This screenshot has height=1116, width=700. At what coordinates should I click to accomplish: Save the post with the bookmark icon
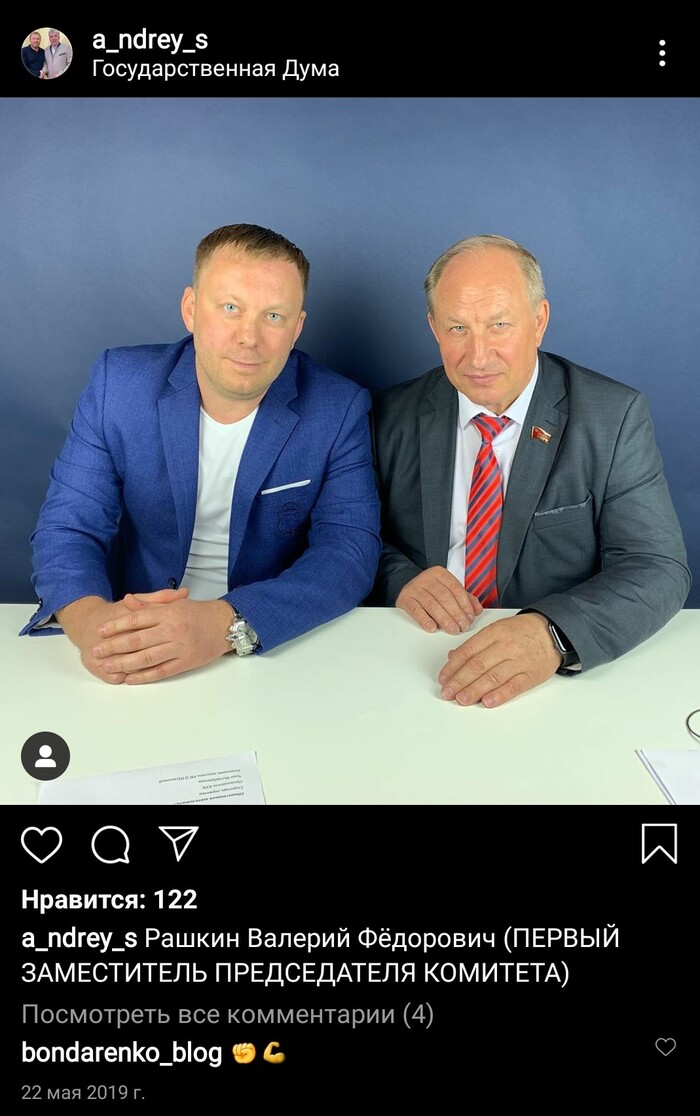coord(659,845)
